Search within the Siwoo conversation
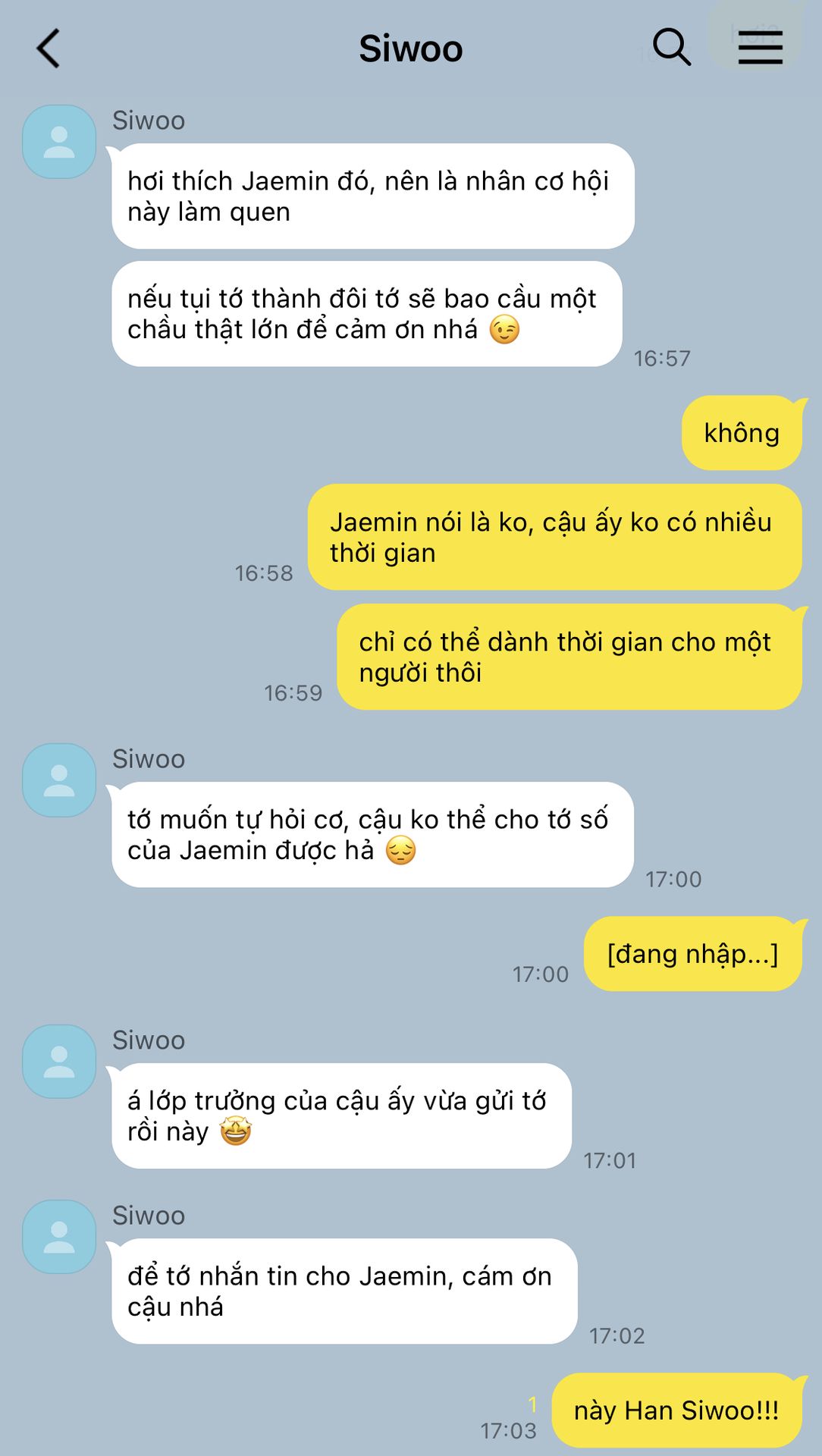 [x=671, y=48]
